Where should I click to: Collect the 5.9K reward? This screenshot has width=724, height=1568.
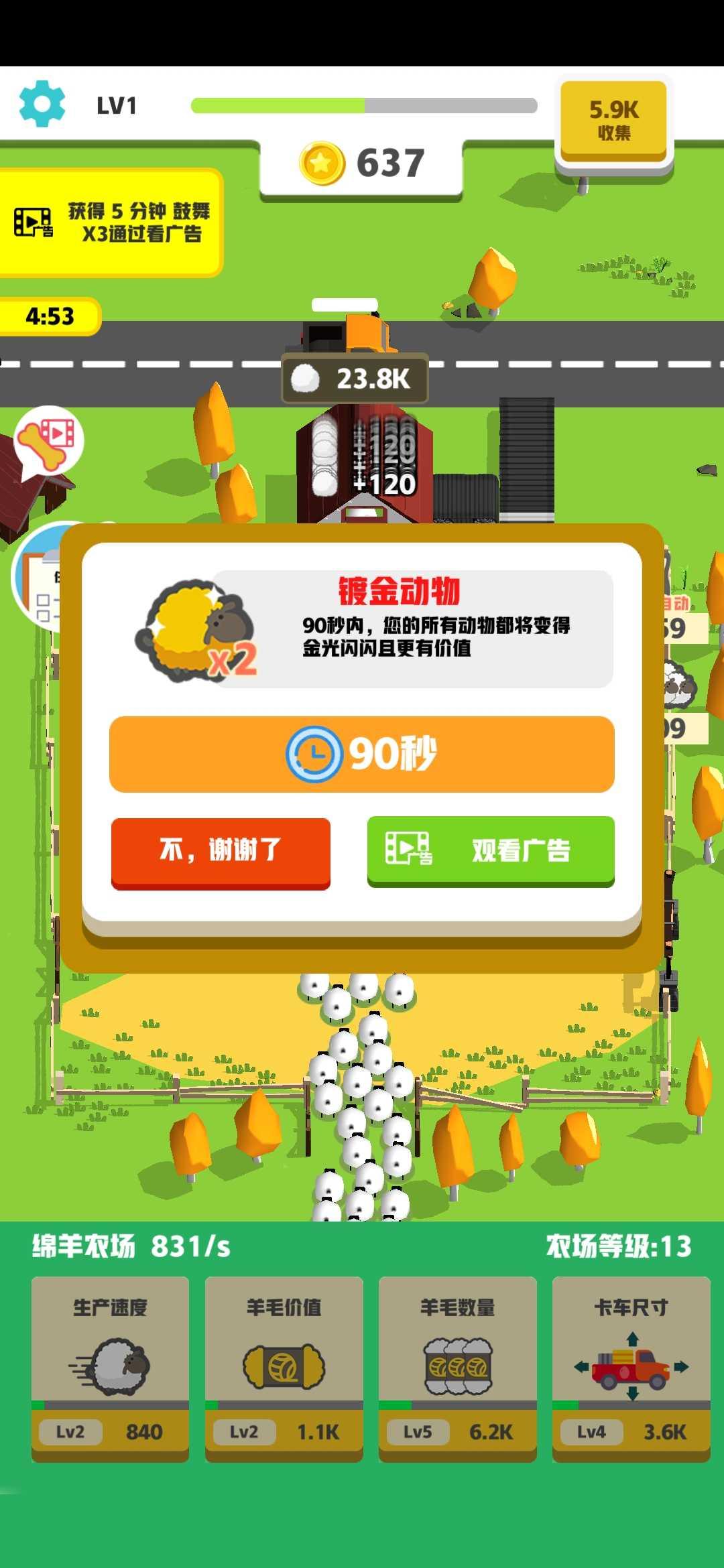coord(613,121)
